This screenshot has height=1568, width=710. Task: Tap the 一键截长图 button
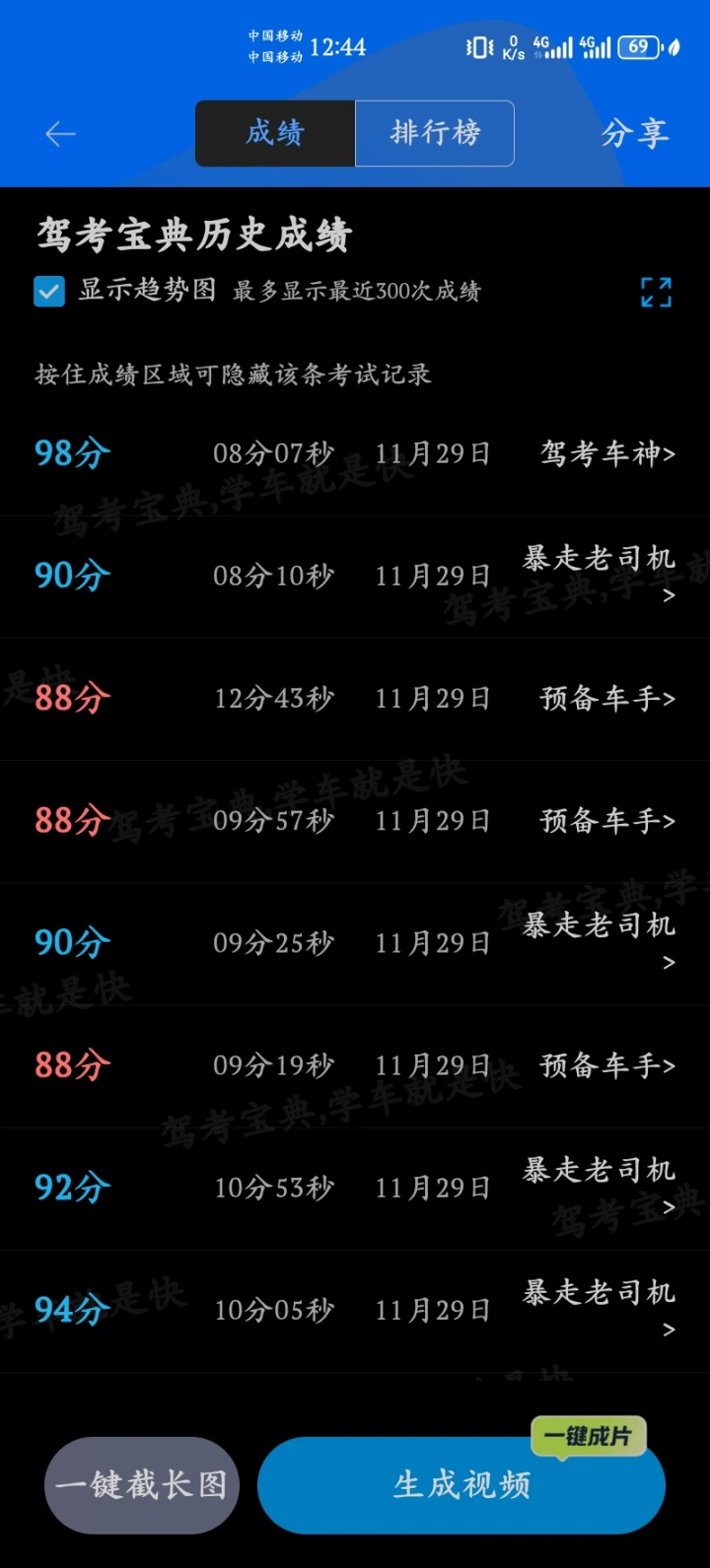pos(142,1484)
